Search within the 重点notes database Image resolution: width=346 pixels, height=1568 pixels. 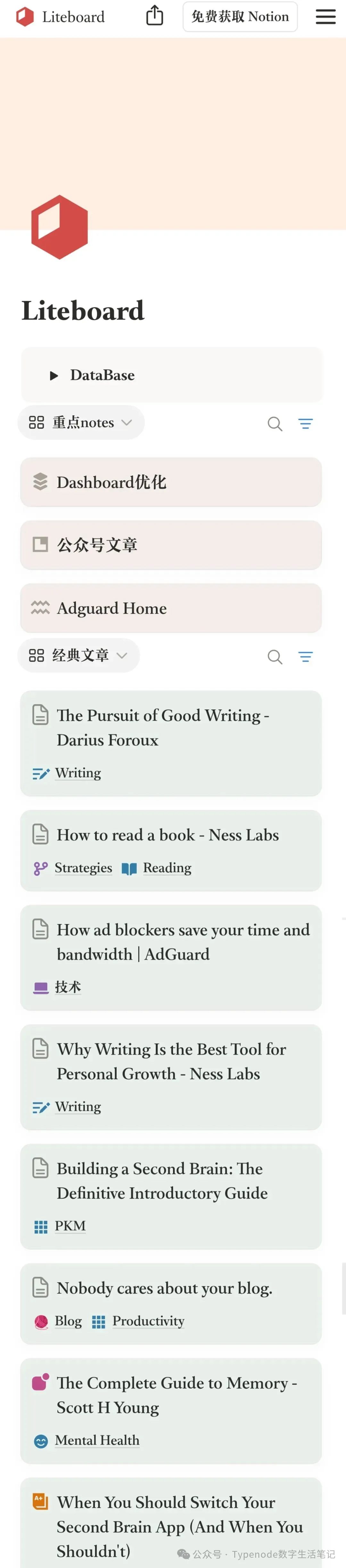pos(275,424)
